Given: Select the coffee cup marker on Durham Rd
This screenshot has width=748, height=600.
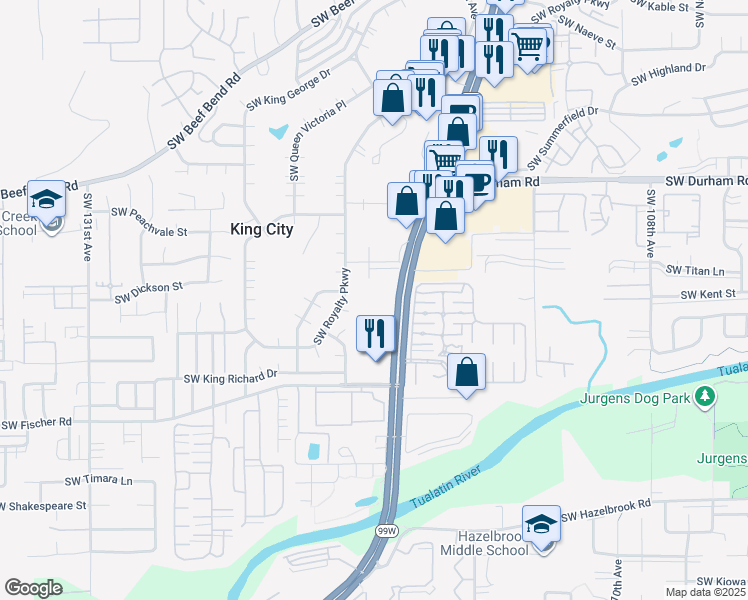Looking at the screenshot, I should pos(477,182).
